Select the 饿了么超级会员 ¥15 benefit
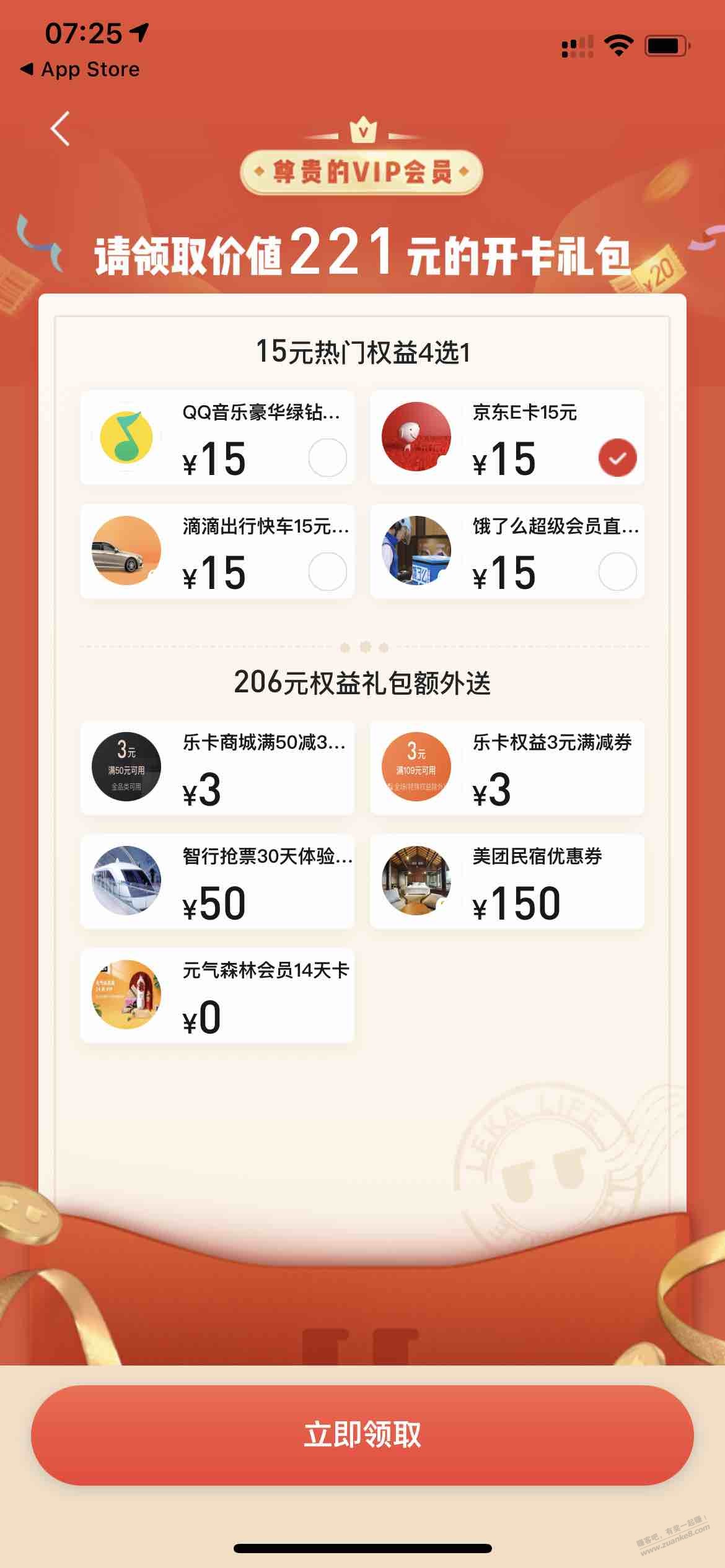725x1568 pixels. (x=617, y=571)
